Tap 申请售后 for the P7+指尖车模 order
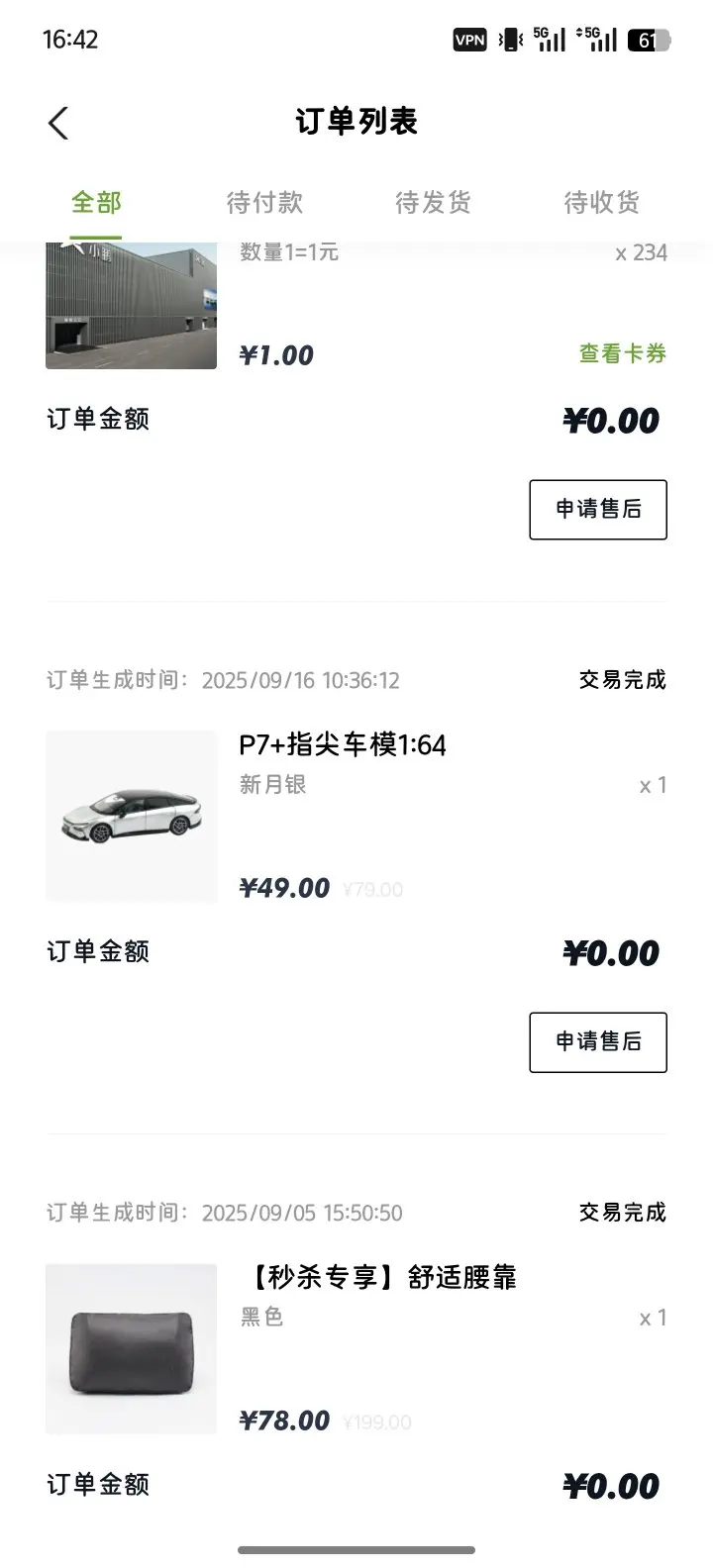Image resolution: width=713 pixels, height=1568 pixels. click(x=597, y=1042)
